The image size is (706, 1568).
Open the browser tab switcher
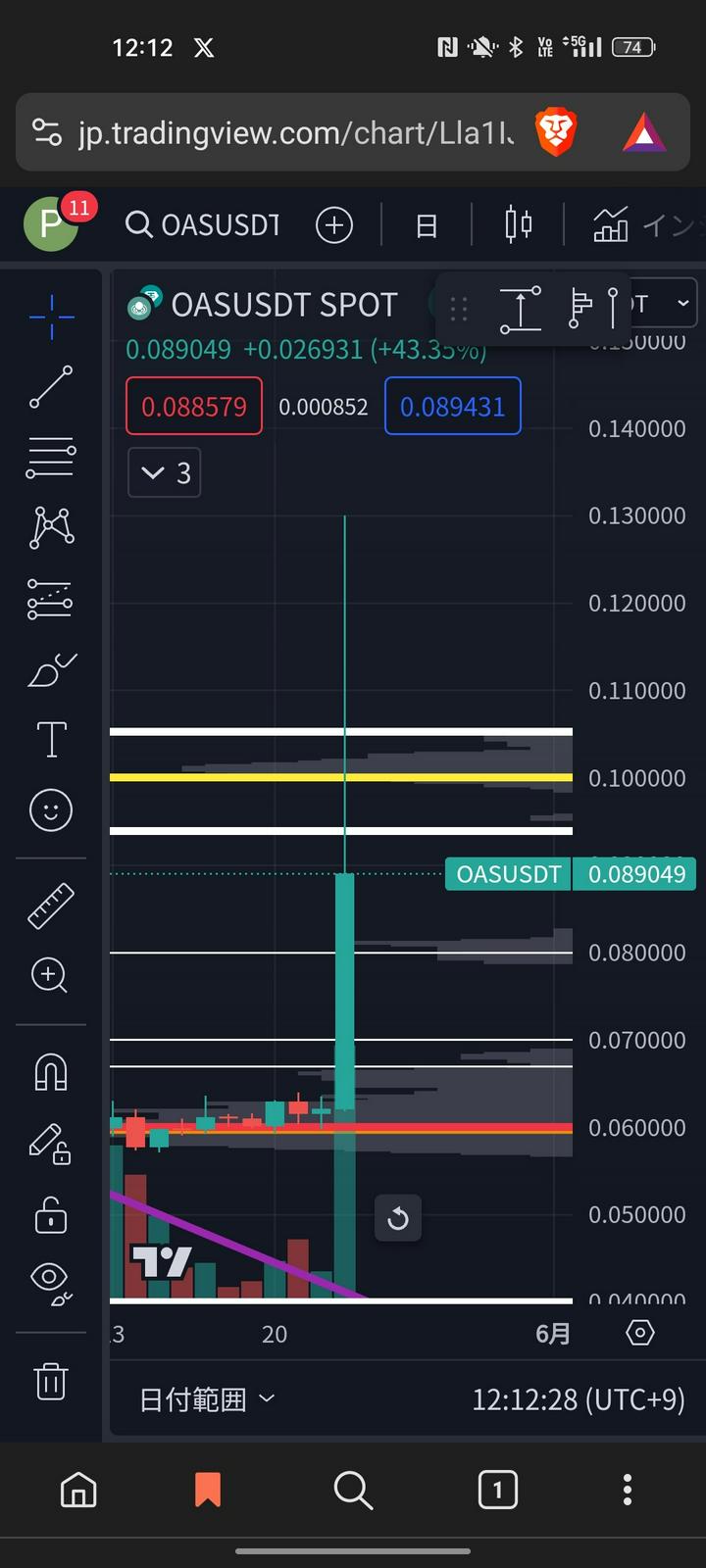[497, 1490]
